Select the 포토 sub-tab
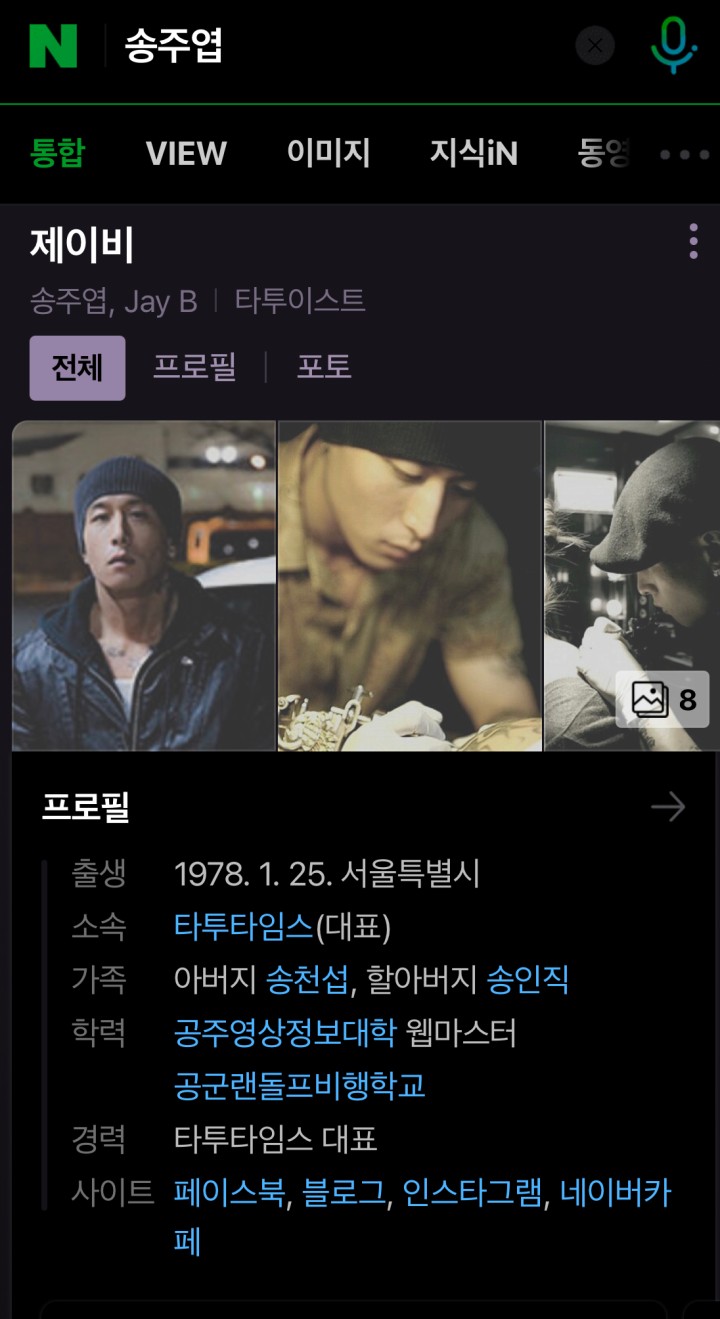This screenshot has height=1319, width=720. [324, 367]
